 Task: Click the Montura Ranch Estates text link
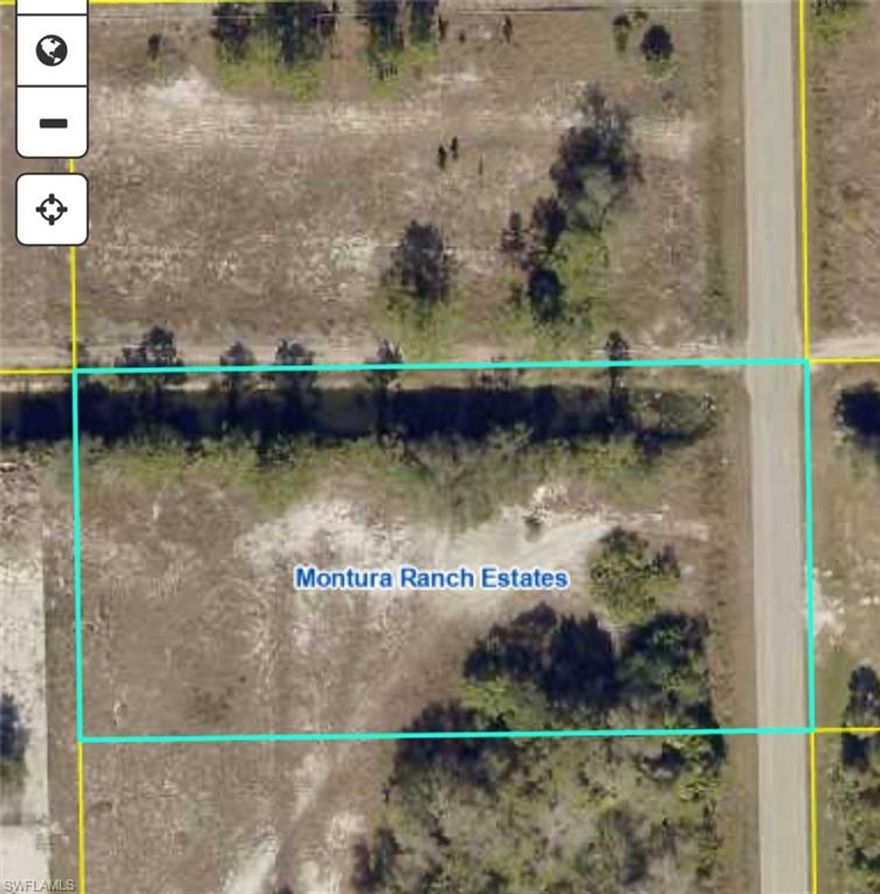pos(432,578)
